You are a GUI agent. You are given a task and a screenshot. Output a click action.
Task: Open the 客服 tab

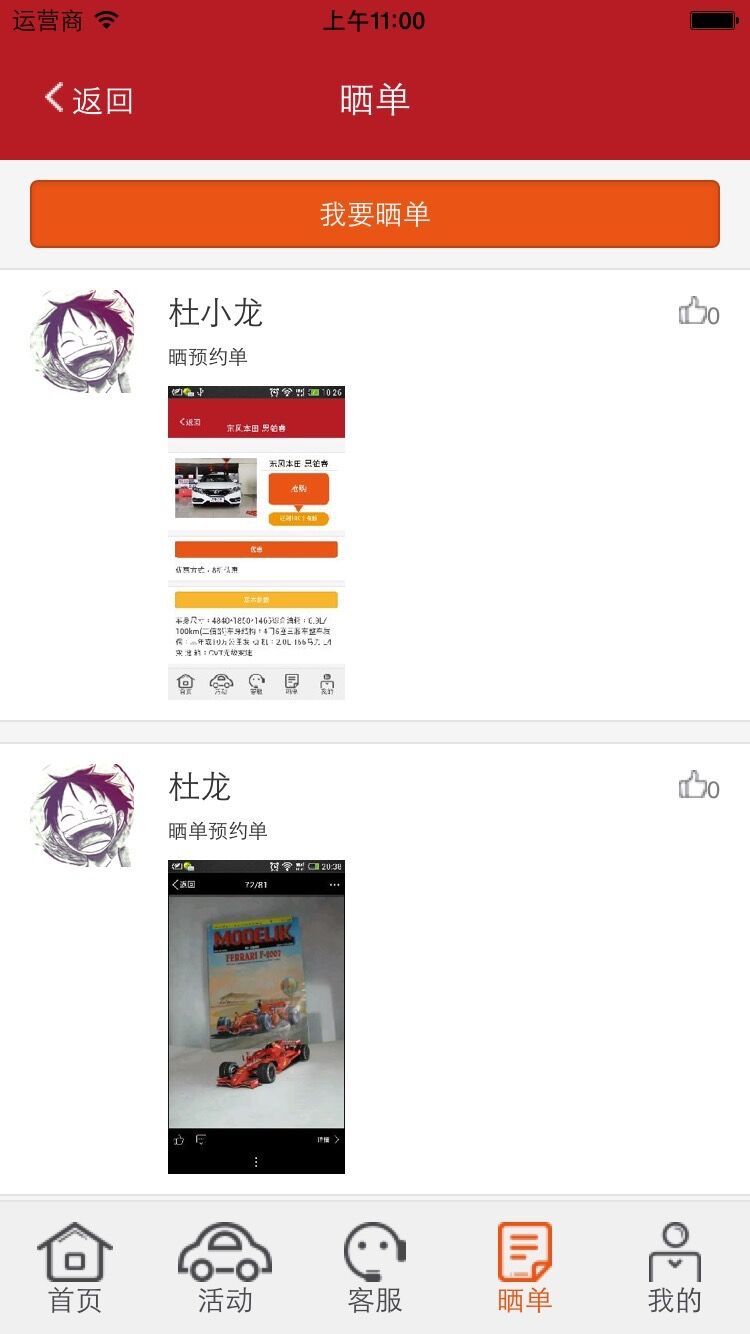(375, 1268)
